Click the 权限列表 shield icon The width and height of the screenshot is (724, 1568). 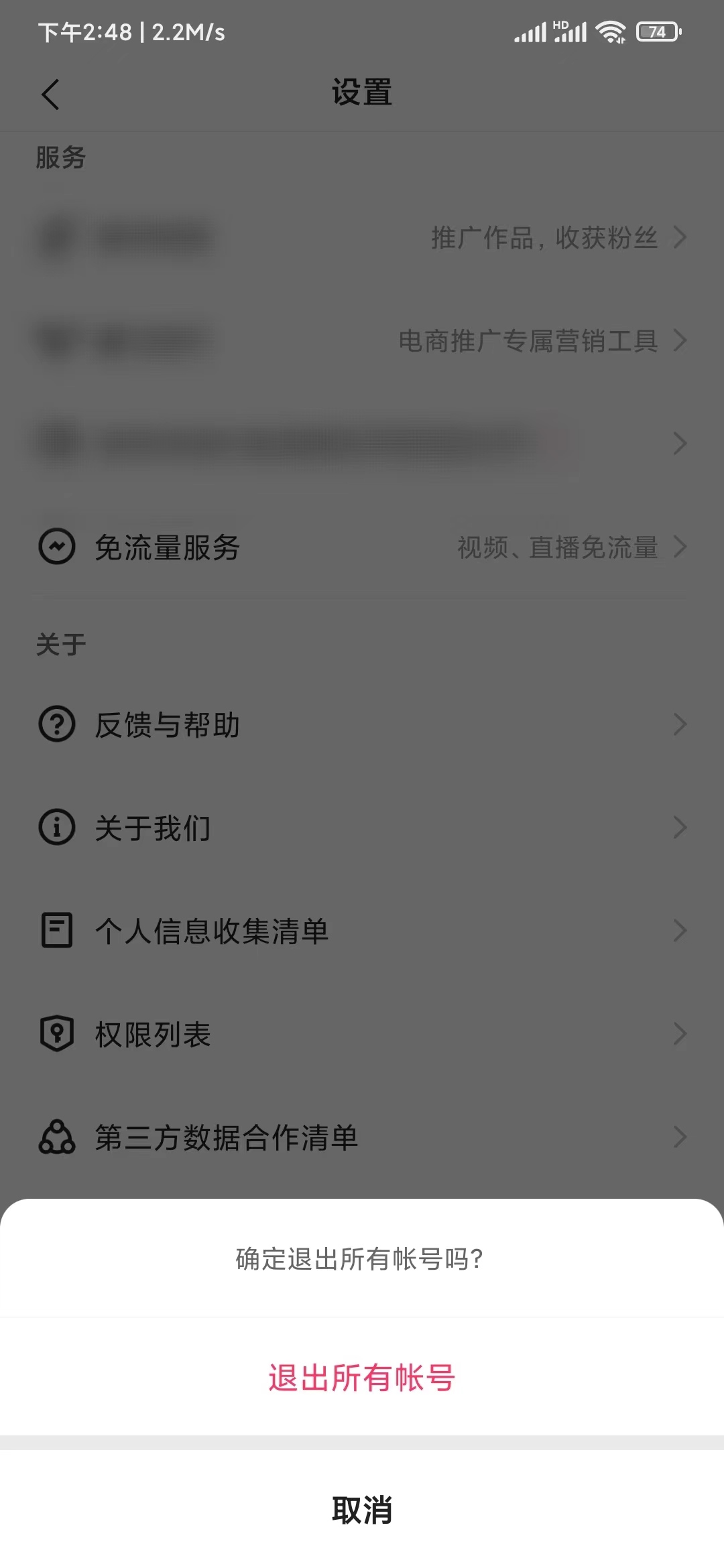point(58,1034)
